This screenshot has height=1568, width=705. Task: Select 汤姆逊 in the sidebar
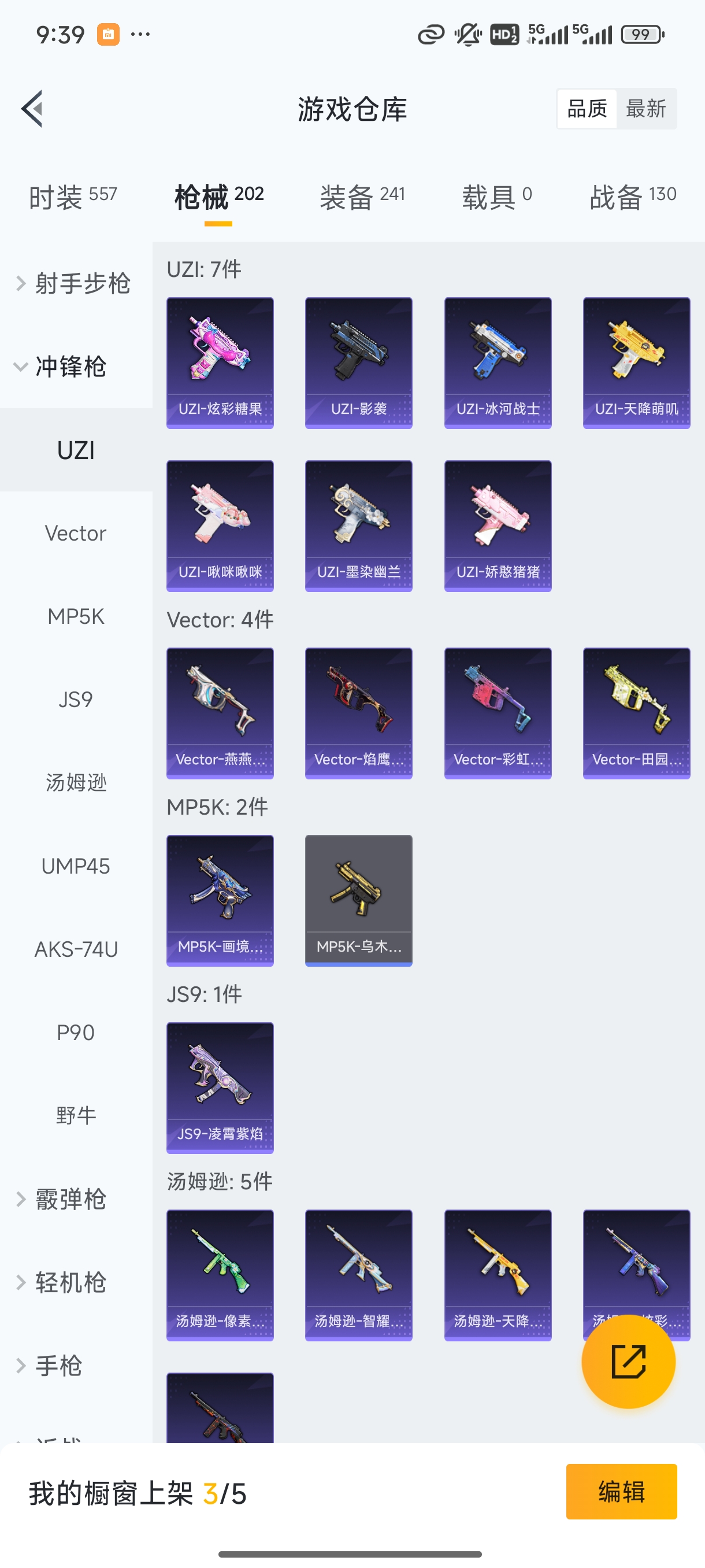tap(76, 782)
